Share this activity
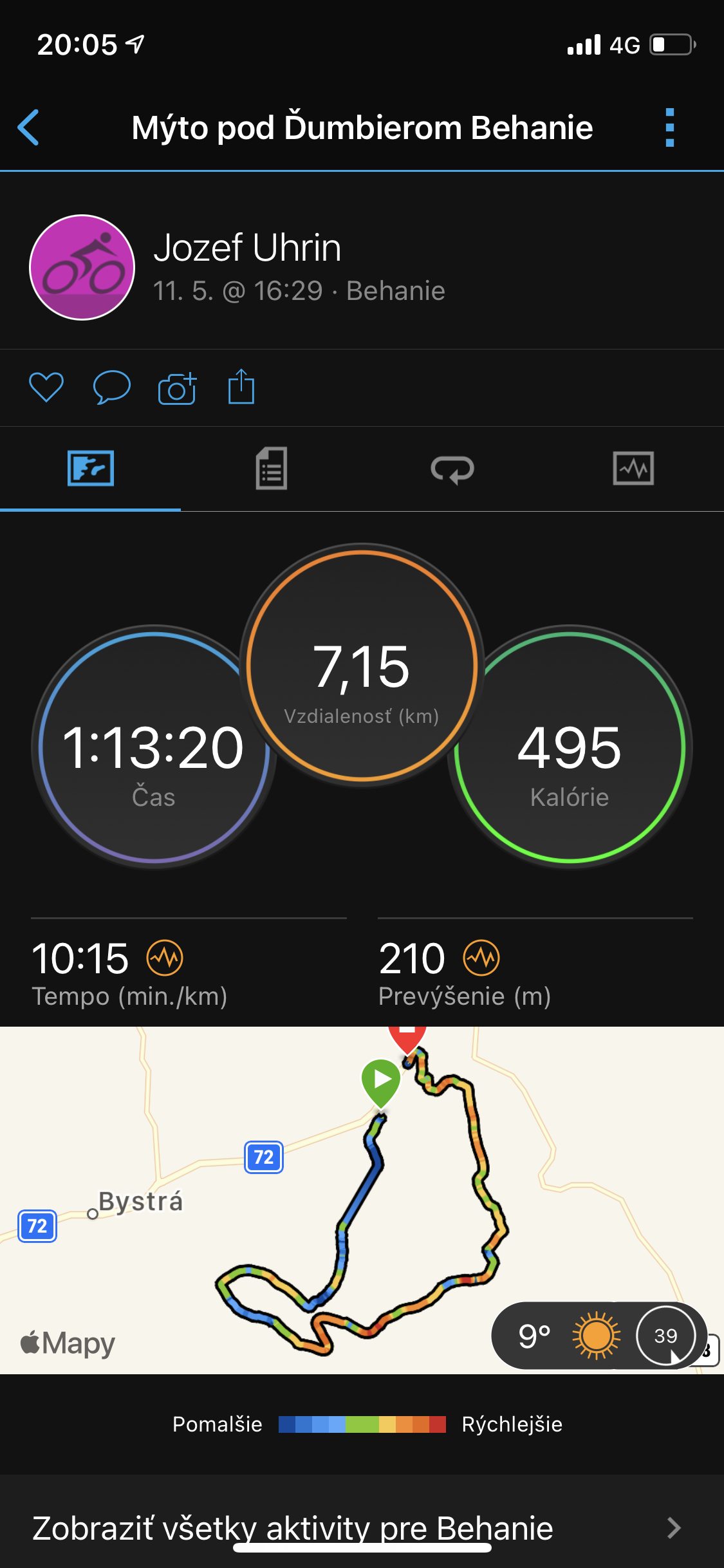This screenshot has width=724, height=1568. click(241, 386)
